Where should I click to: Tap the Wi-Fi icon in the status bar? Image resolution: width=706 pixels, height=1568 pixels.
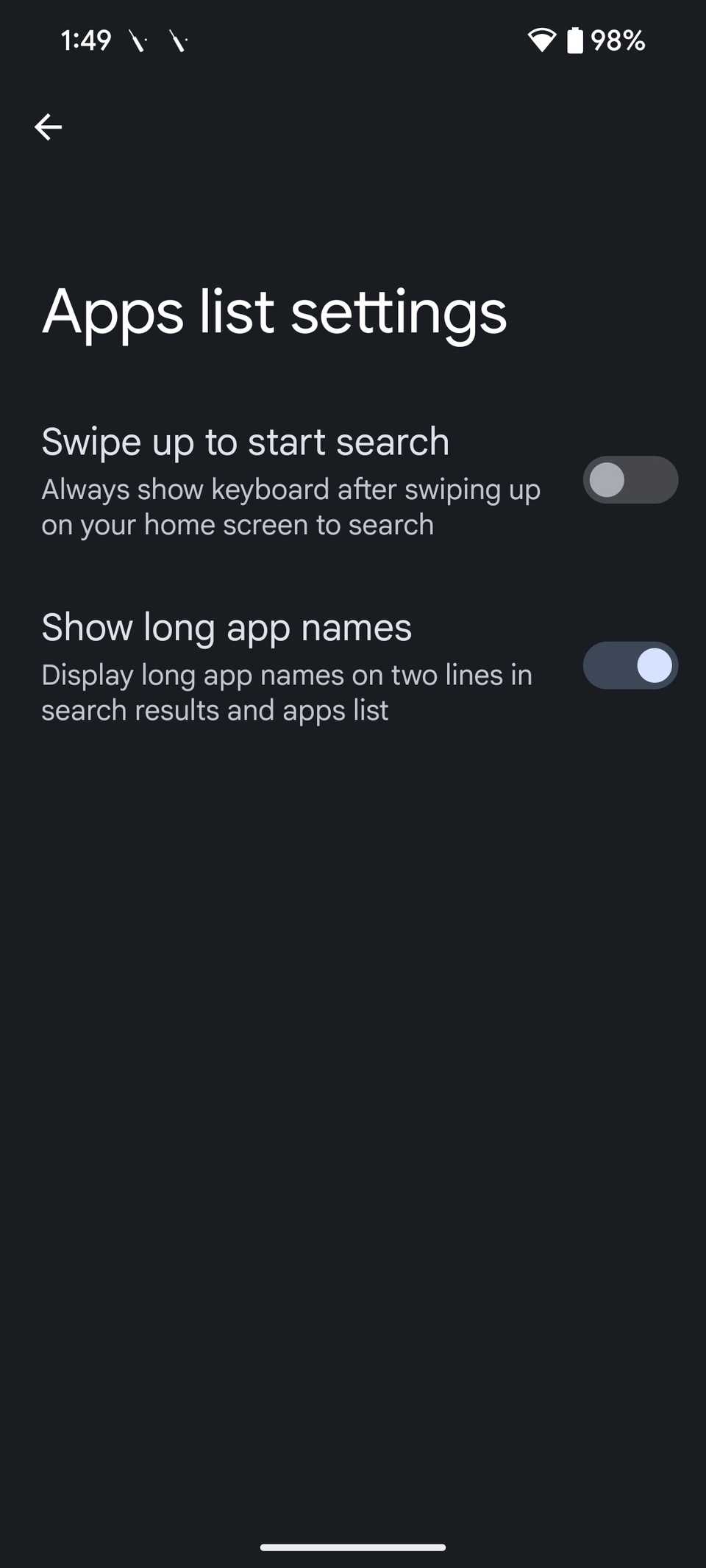pyautogui.click(x=541, y=40)
